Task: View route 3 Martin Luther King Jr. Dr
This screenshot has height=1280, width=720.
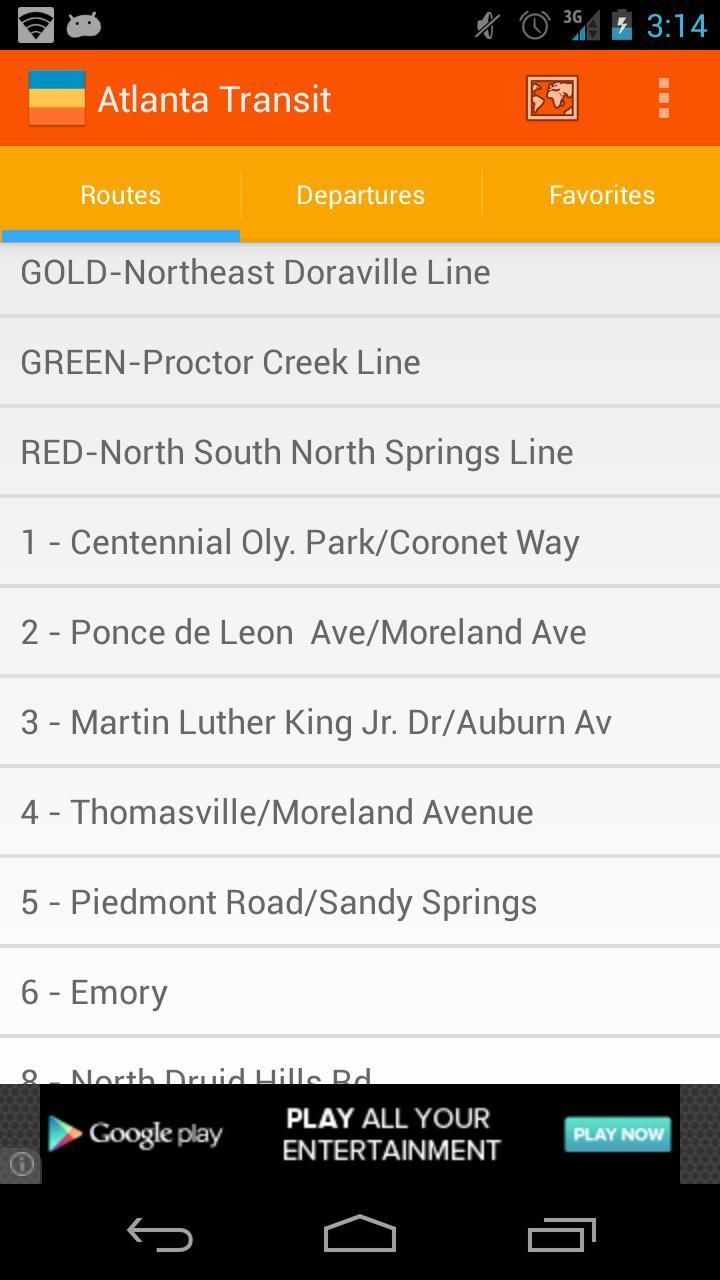Action: 360,722
